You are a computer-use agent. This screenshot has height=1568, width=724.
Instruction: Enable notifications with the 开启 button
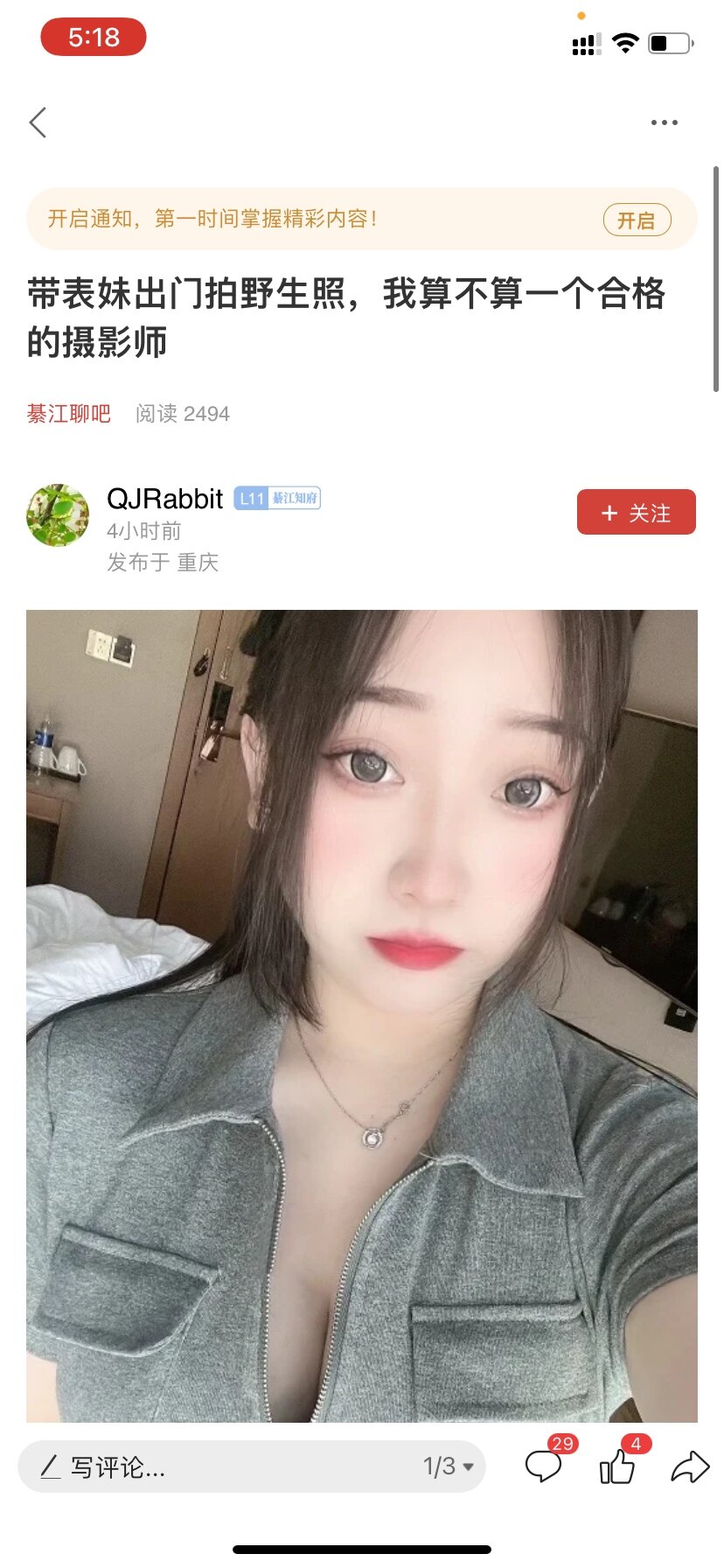coord(637,220)
